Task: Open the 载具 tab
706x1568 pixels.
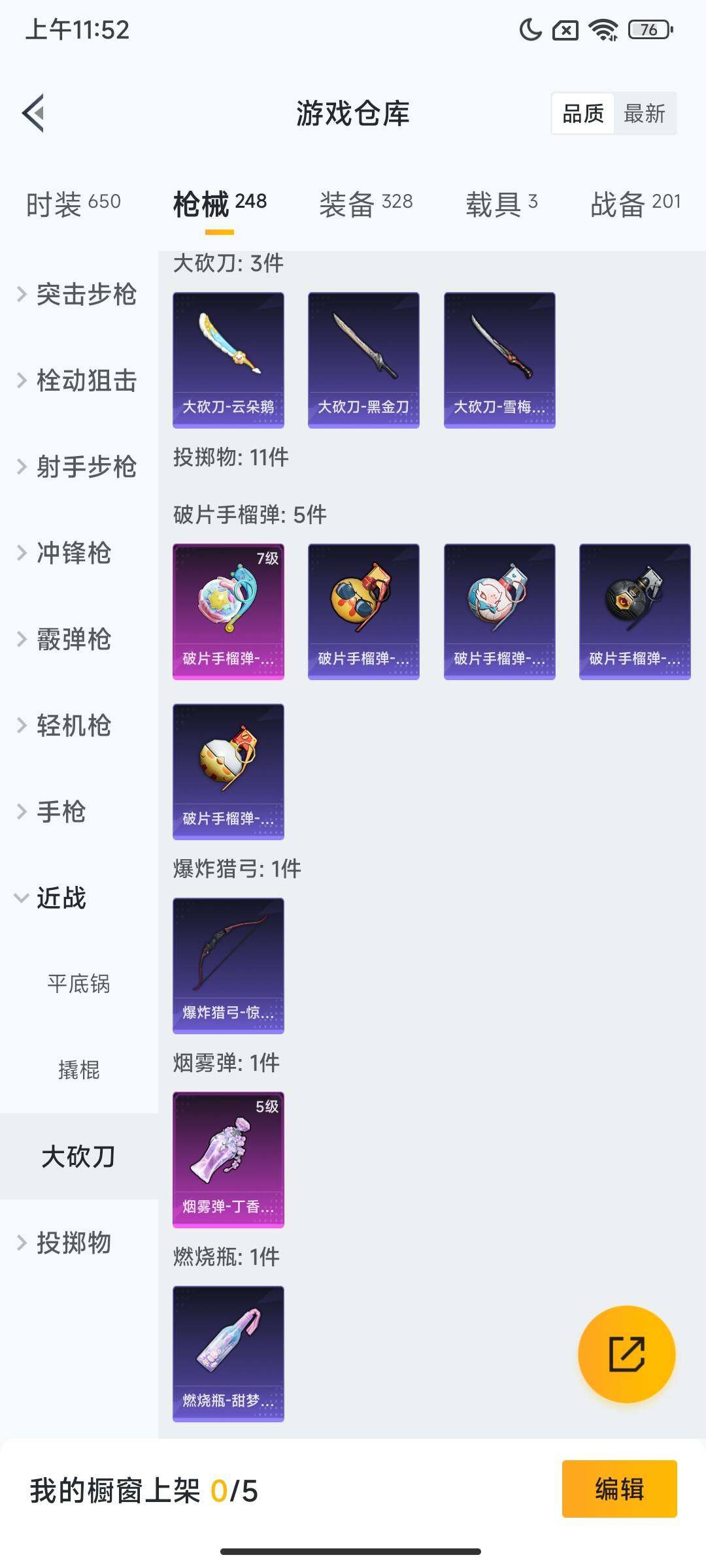Action: point(501,203)
